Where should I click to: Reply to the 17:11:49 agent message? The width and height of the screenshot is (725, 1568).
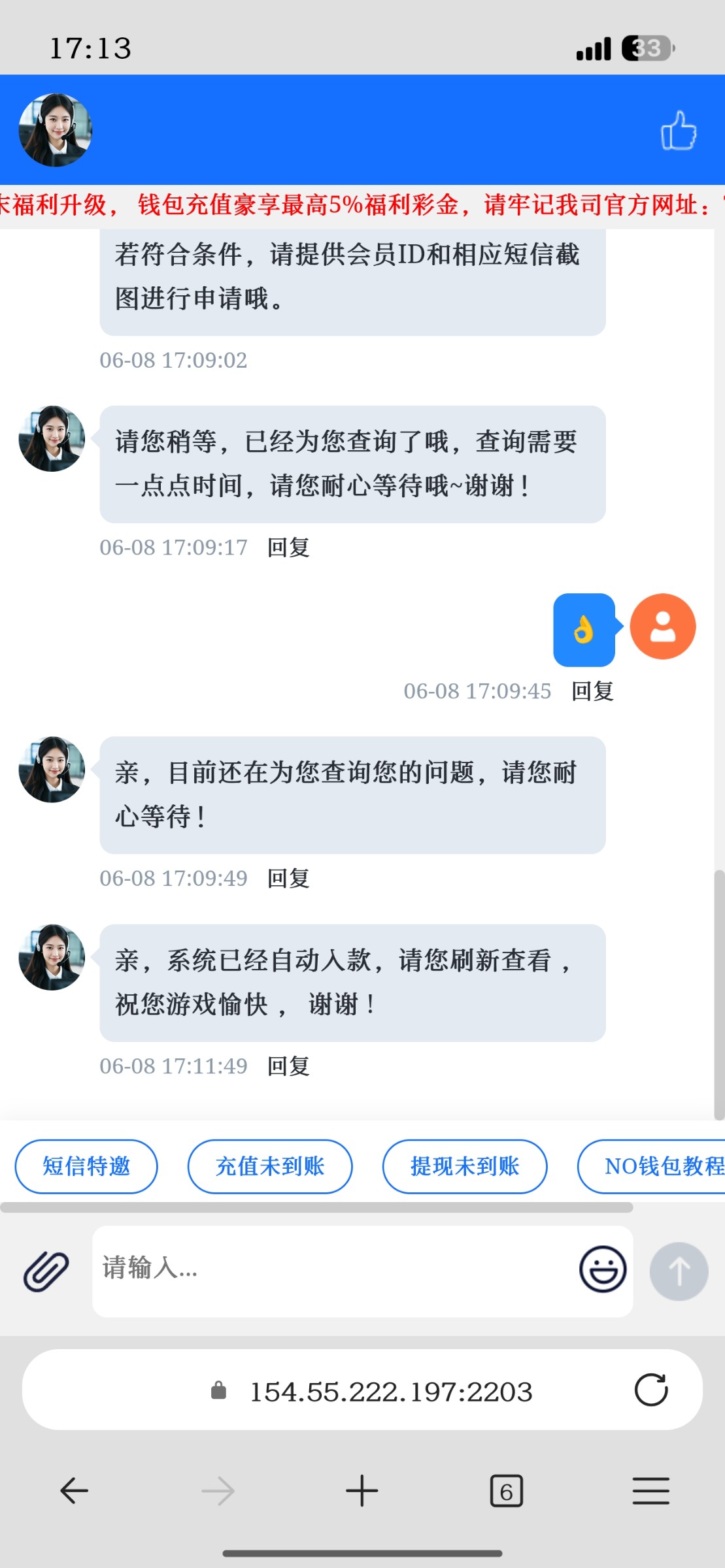pos(288,1066)
